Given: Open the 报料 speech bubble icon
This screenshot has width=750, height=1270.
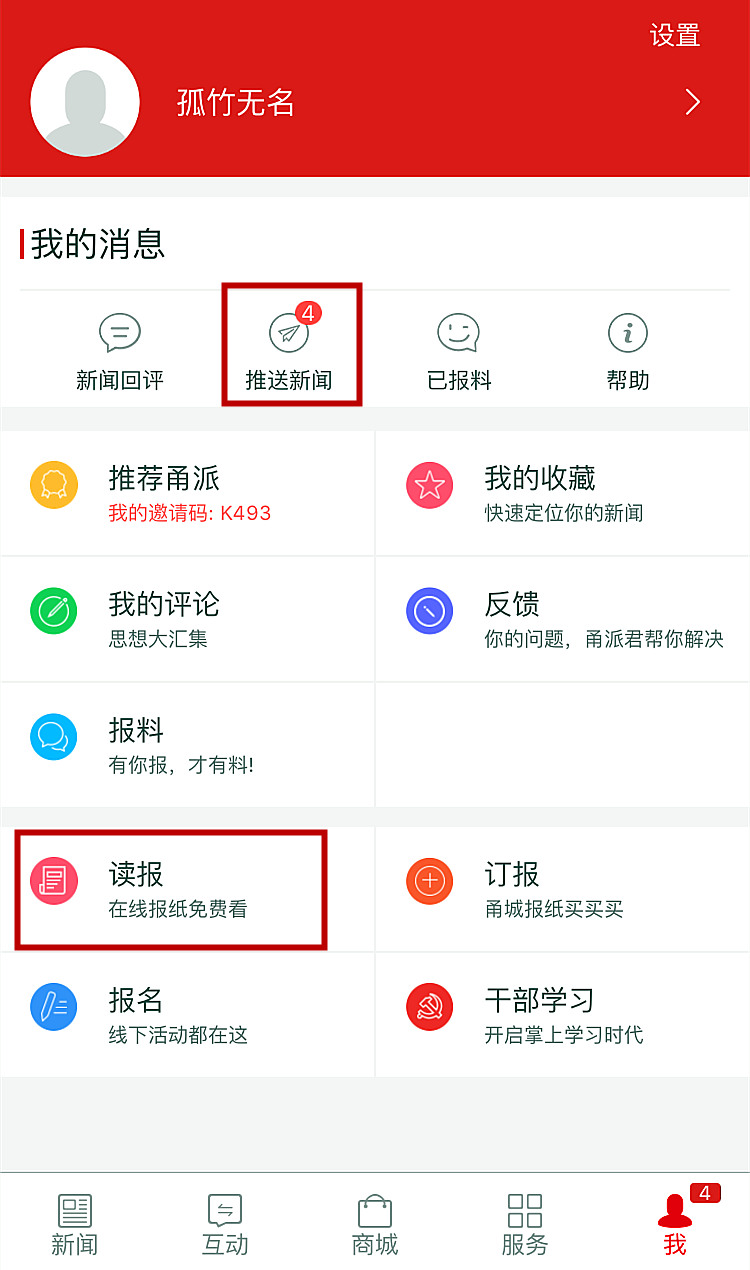Looking at the screenshot, I should pos(54,735).
